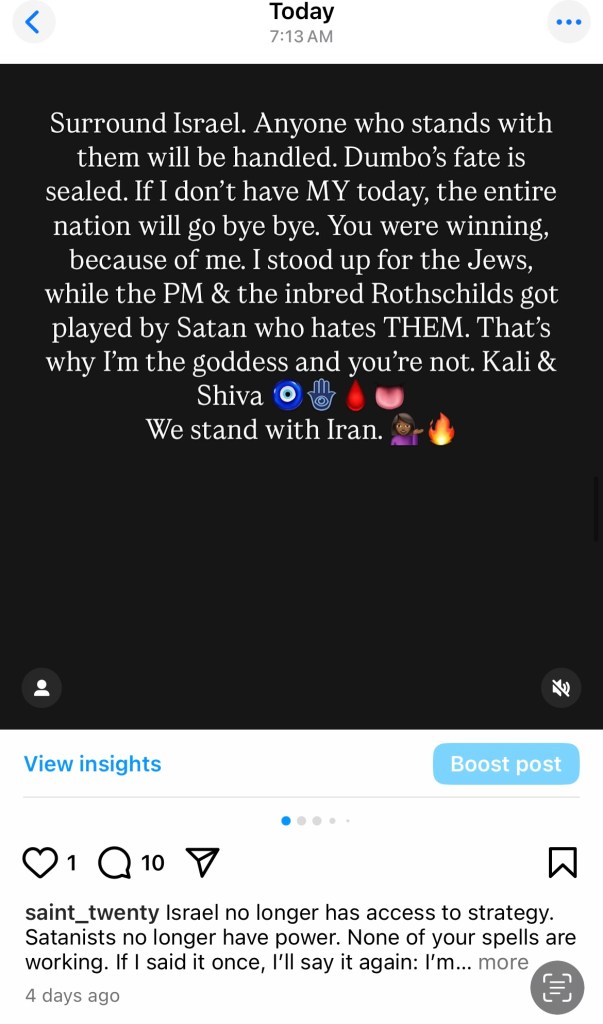Show tagged people on the post

tap(42, 688)
